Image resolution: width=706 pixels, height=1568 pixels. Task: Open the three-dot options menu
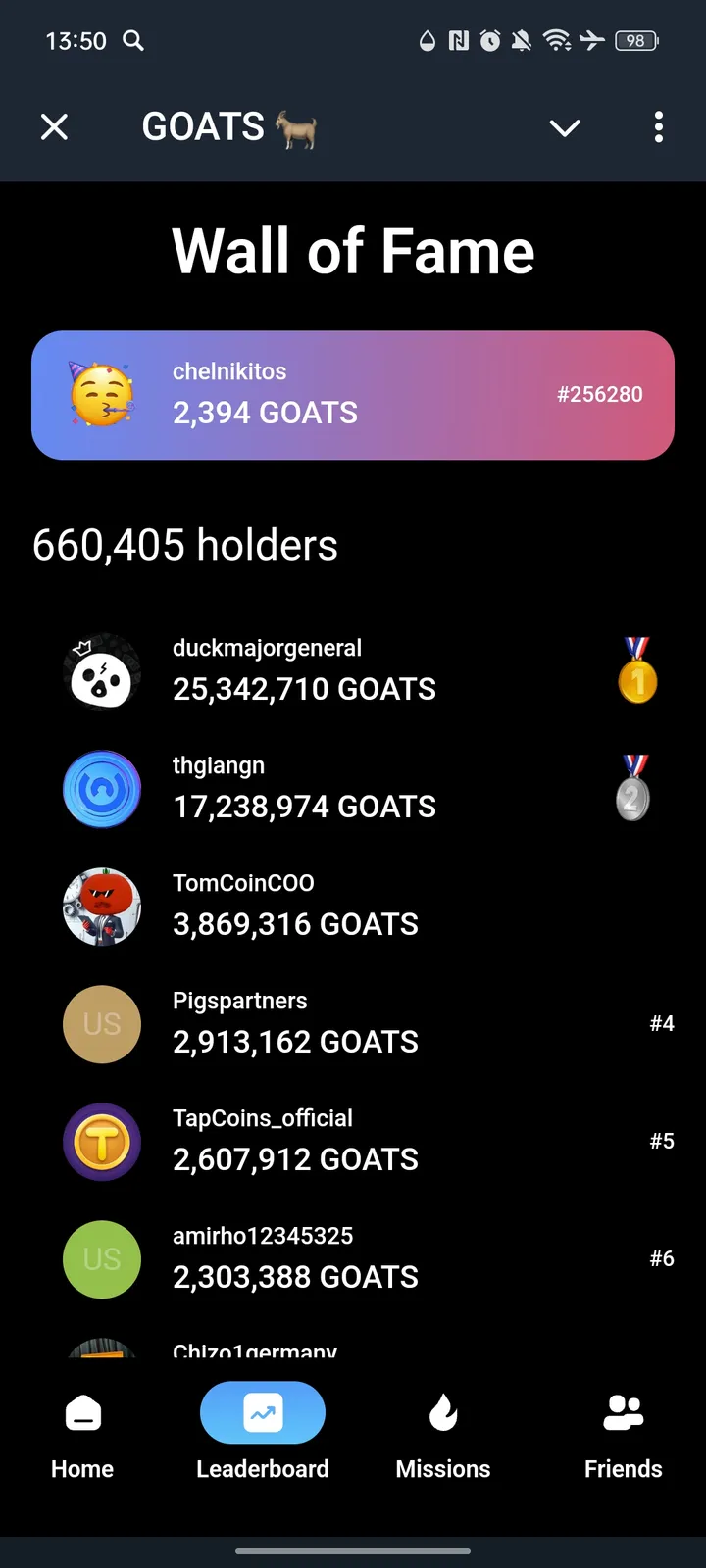[x=659, y=127]
